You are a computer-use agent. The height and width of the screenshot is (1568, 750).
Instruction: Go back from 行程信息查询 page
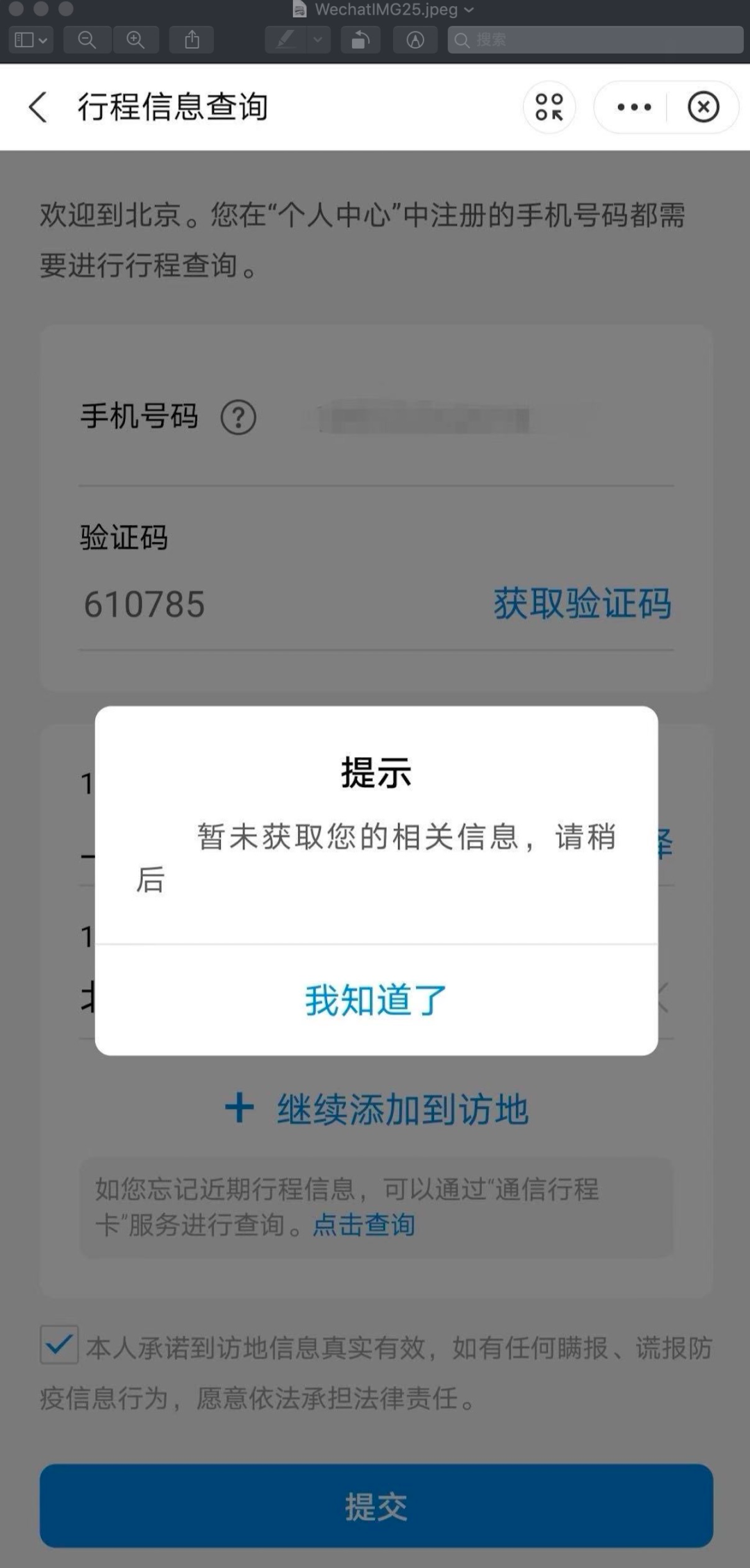click(39, 107)
